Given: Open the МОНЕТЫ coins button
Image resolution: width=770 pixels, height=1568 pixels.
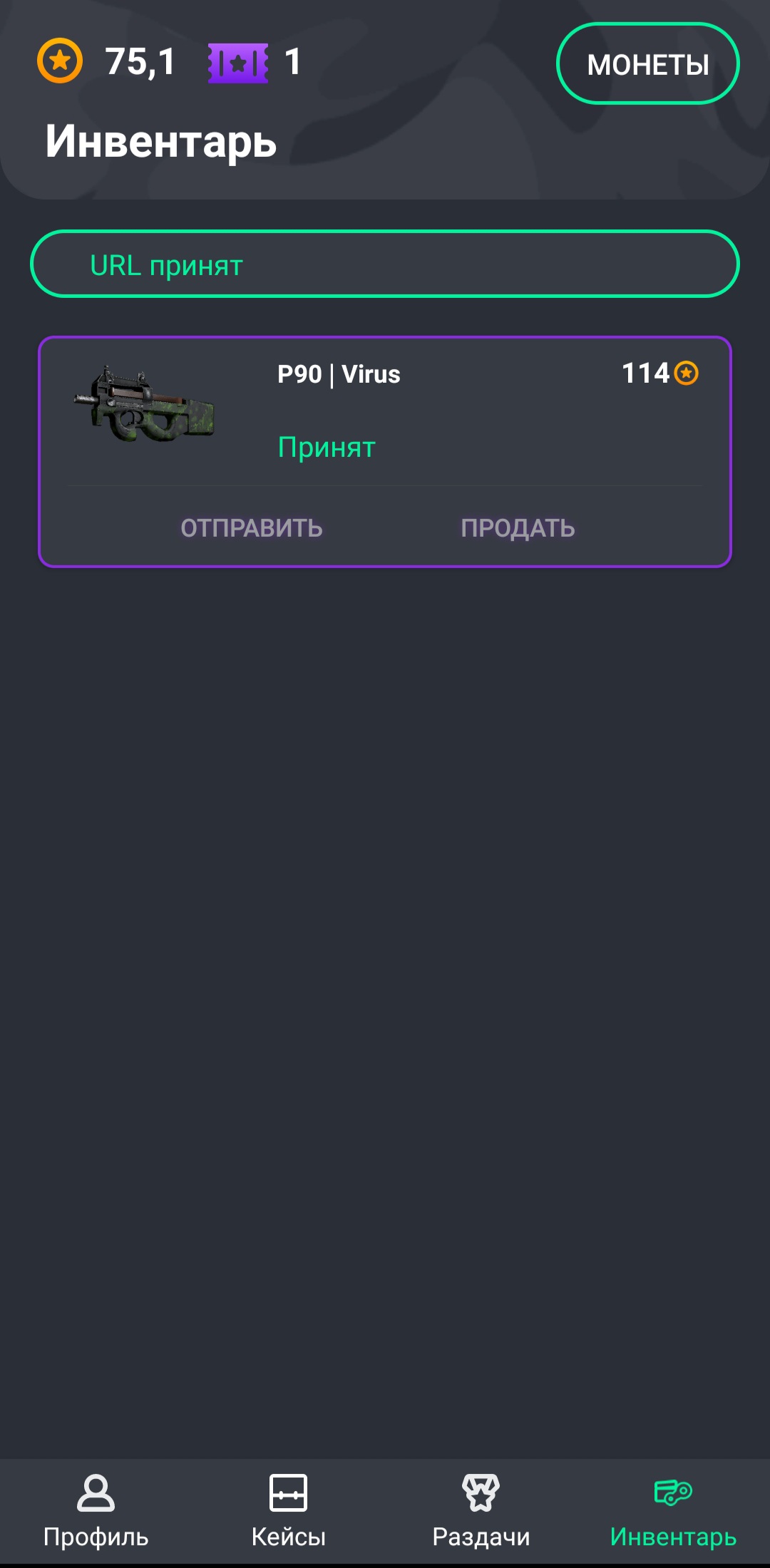Looking at the screenshot, I should click(647, 64).
